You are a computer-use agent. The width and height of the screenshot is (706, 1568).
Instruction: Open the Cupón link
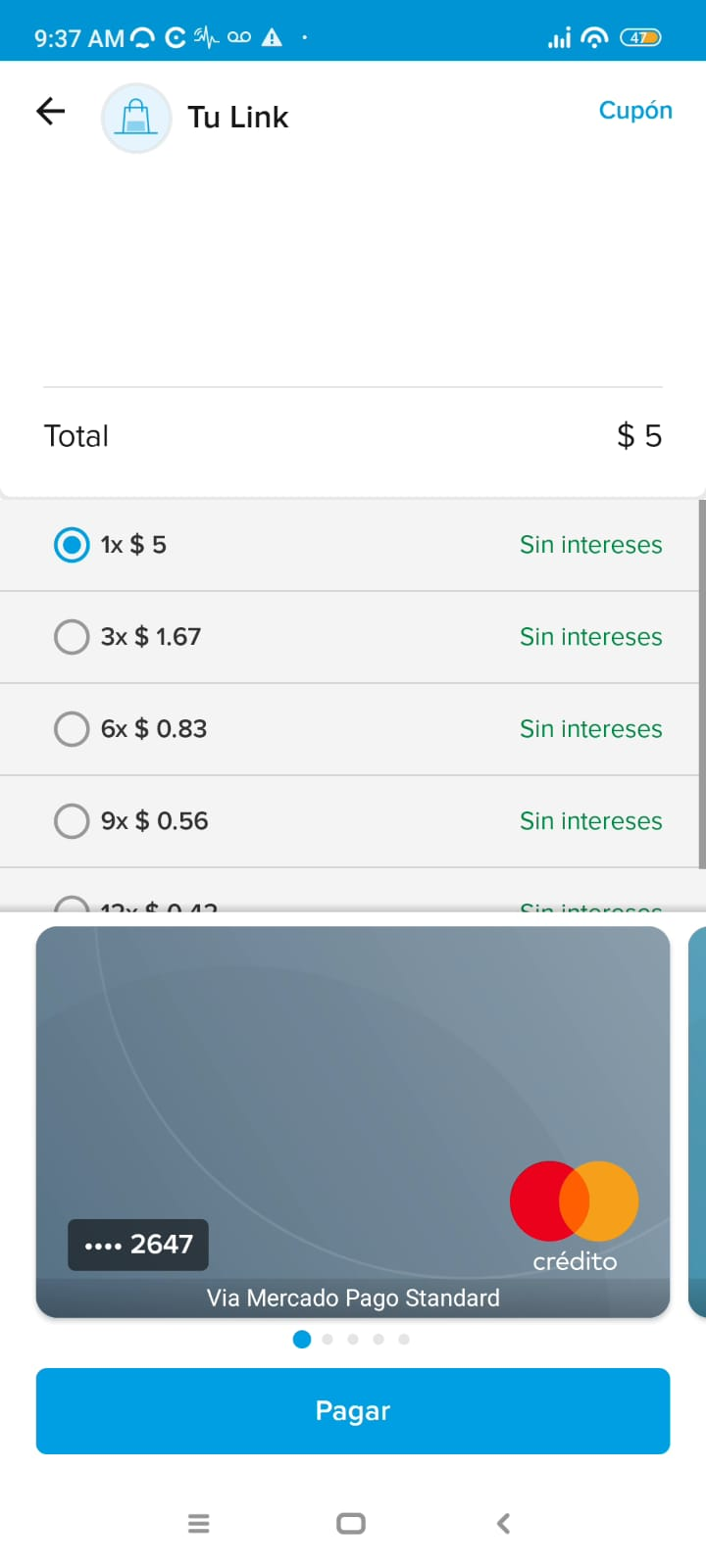coord(635,111)
